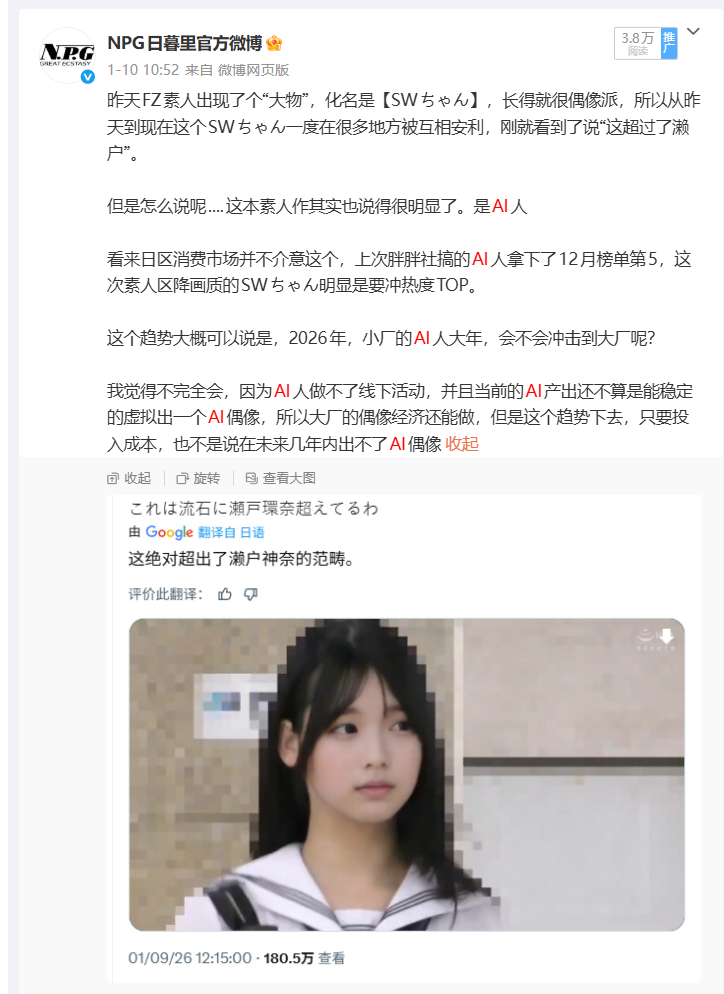
Task: Collapse the post text with 收起 link
Action: pyautogui.click(x=462, y=443)
